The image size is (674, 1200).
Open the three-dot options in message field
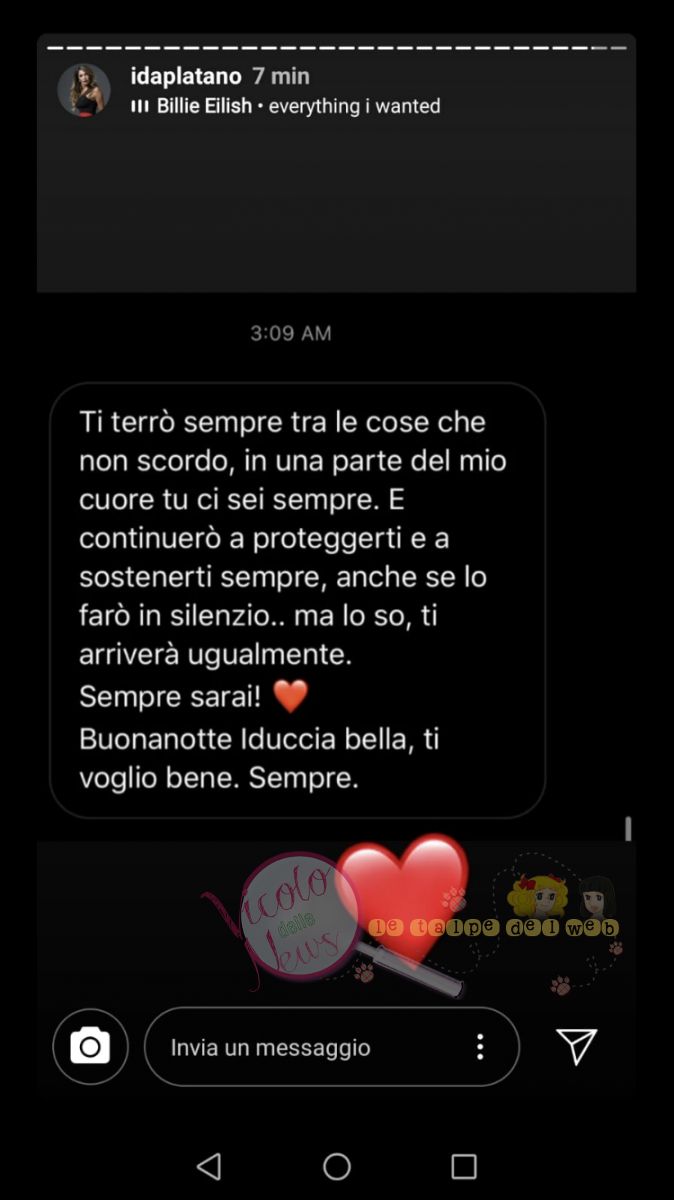480,1047
